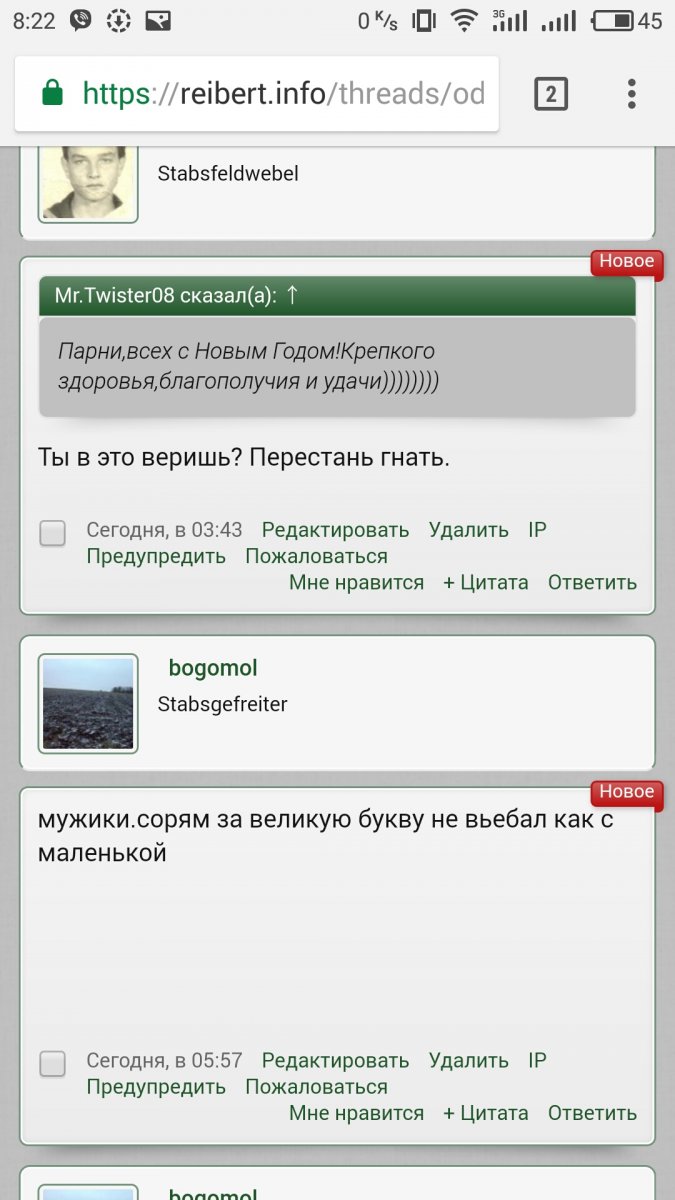Reply to bogomol's 05:57 post
Image resolution: width=675 pixels, height=1200 pixels.
tap(592, 1112)
